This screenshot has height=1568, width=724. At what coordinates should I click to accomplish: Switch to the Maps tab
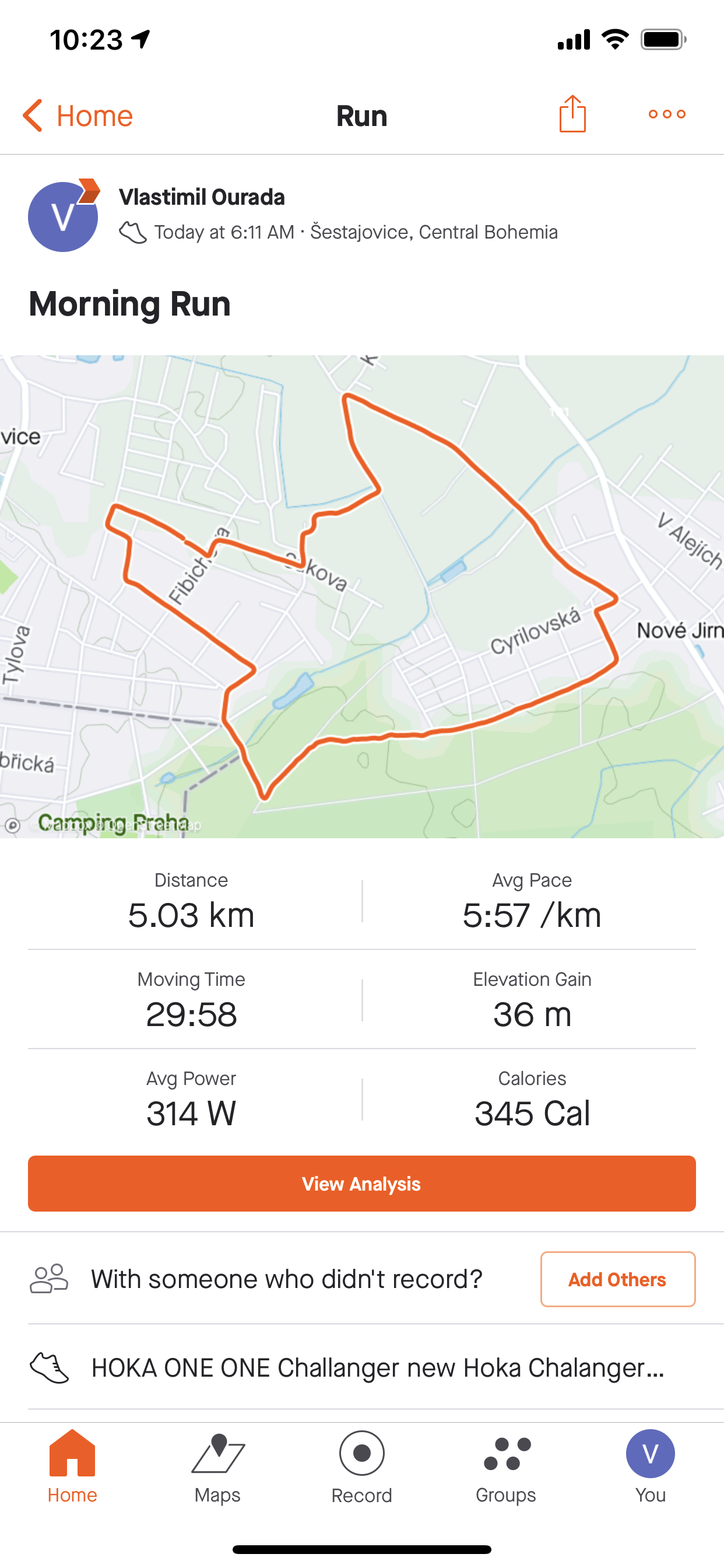[217, 1468]
